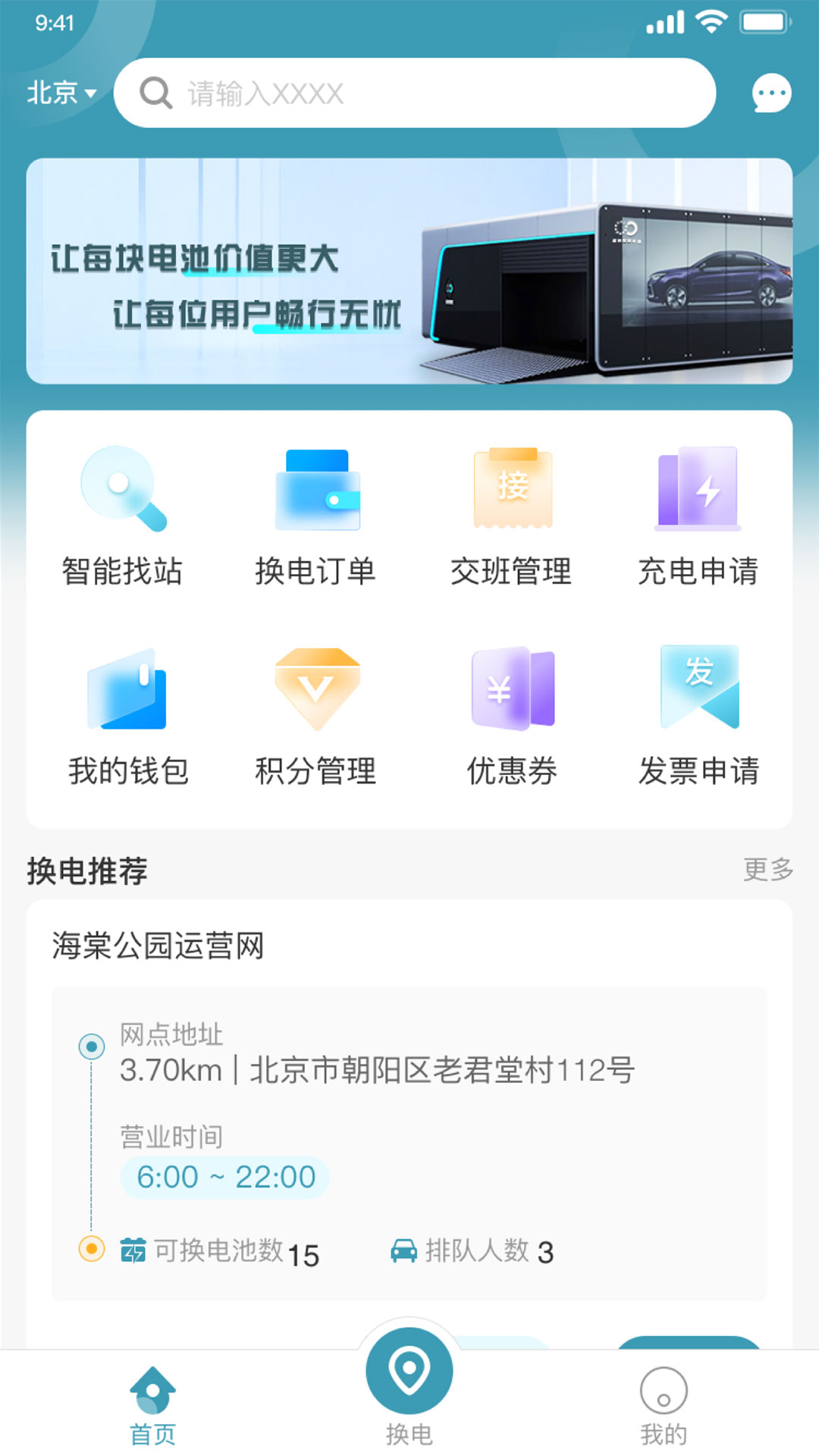Image resolution: width=819 pixels, height=1456 pixels.
Task: Tap the 6:00 ~ 22:00 business hours chip
Action: click(x=224, y=1176)
